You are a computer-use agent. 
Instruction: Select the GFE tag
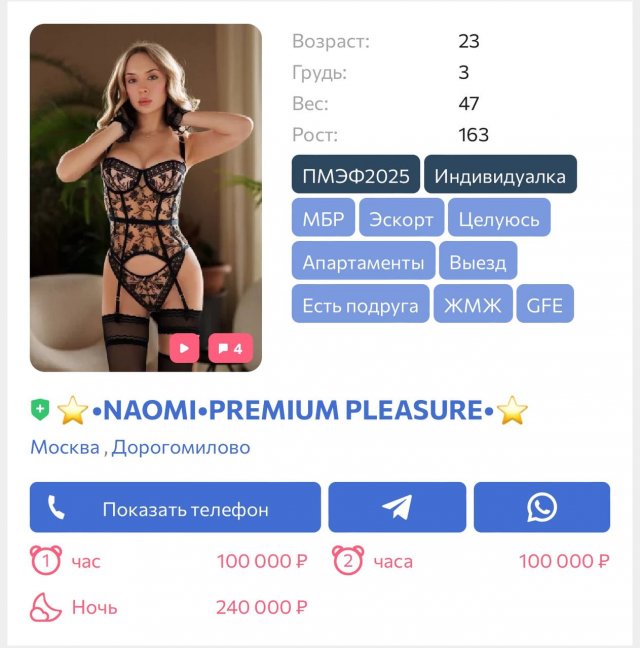click(545, 305)
